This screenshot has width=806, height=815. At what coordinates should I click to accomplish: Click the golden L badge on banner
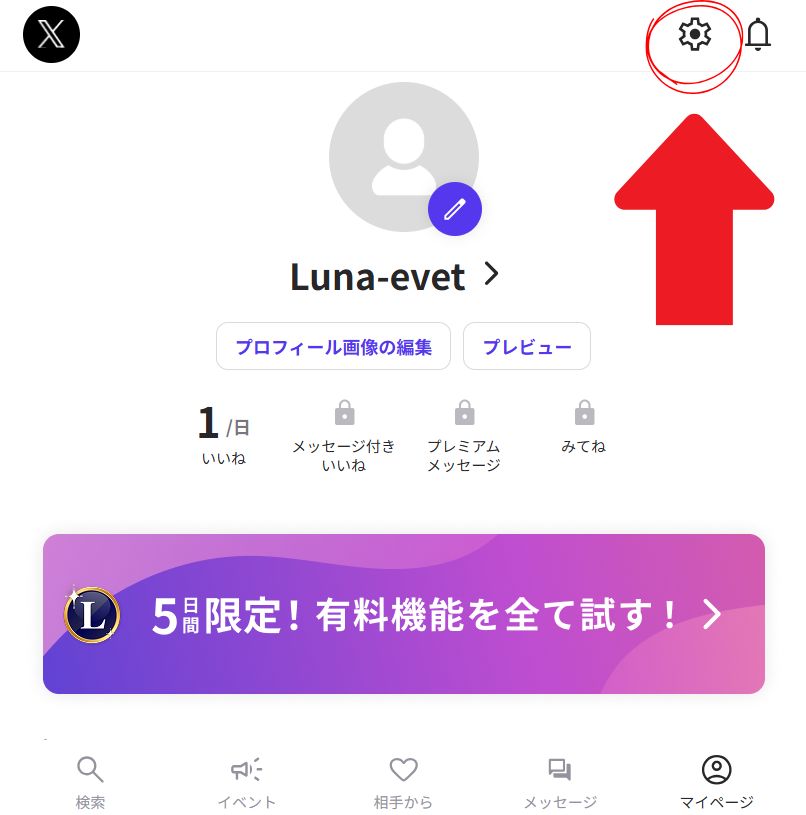click(x=91, y=614)
